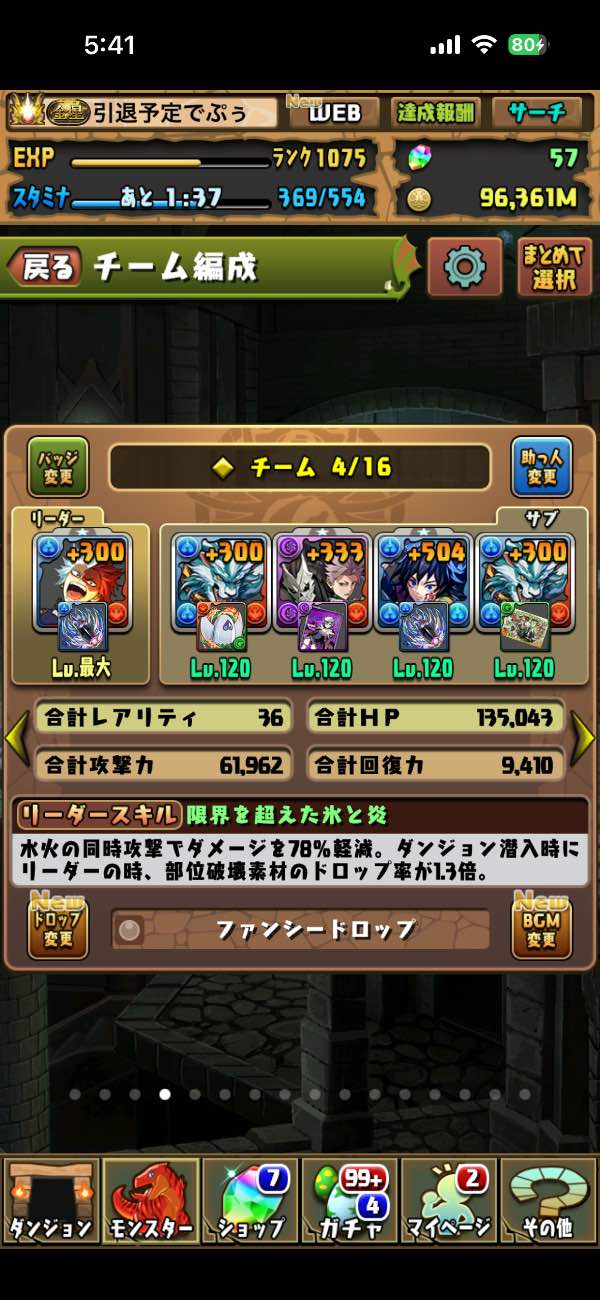Tap BGM変更 to change music
Image resolution: width=600 pixels, height=1300 pixels.
pyautogui.click(x=541, y=929)
